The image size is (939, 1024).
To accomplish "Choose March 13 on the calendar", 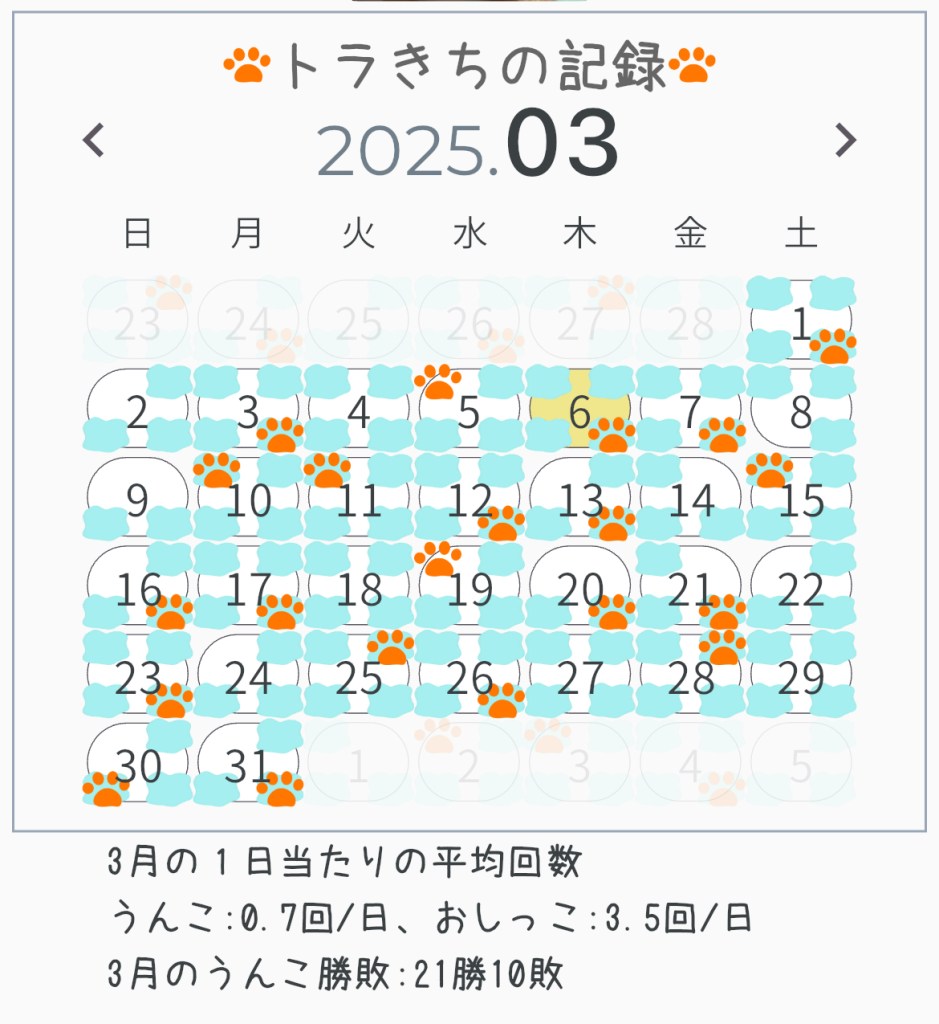I will click(580, 500).
